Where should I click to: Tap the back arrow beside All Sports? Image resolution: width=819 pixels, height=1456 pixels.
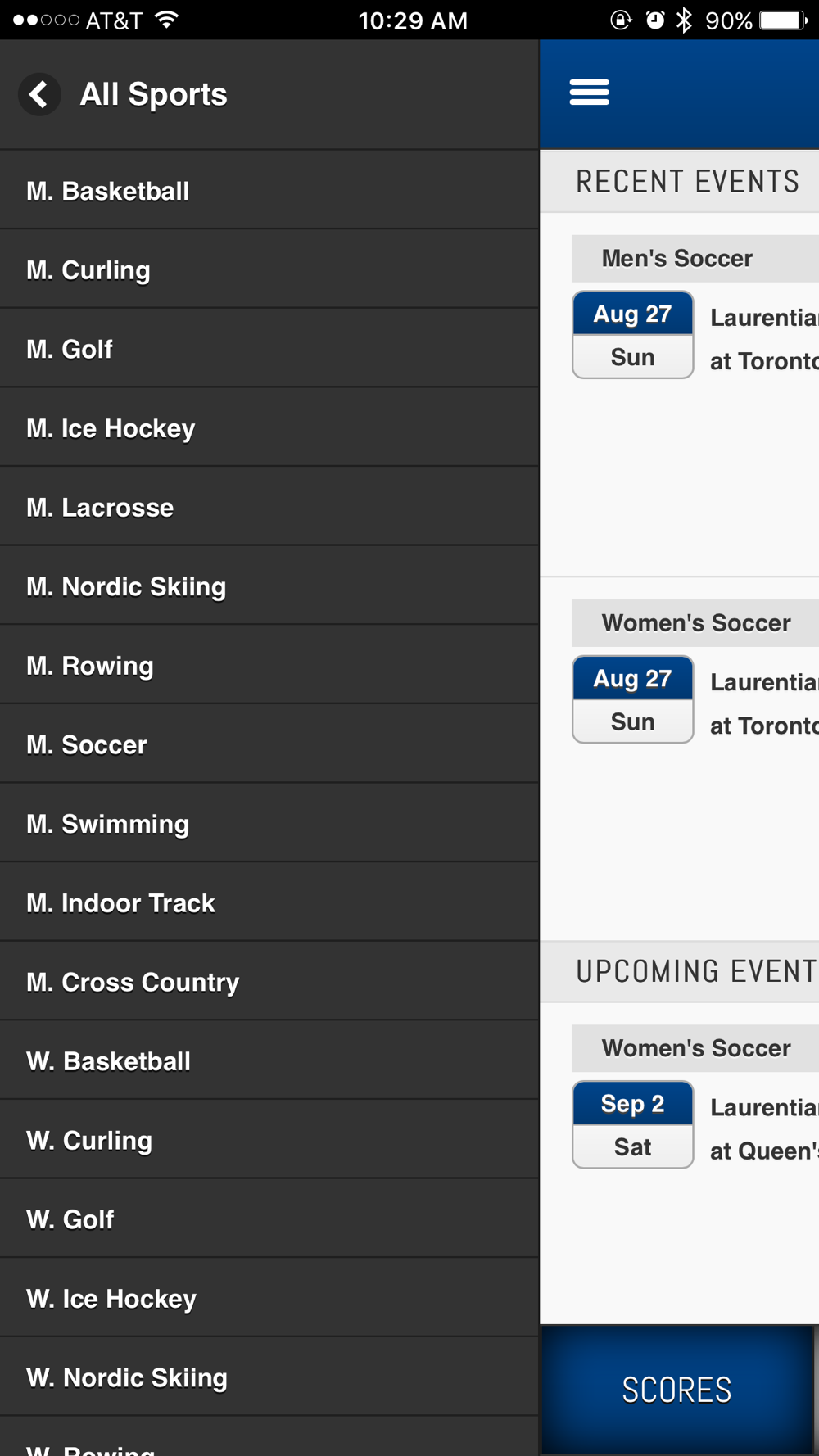point(39,94)
